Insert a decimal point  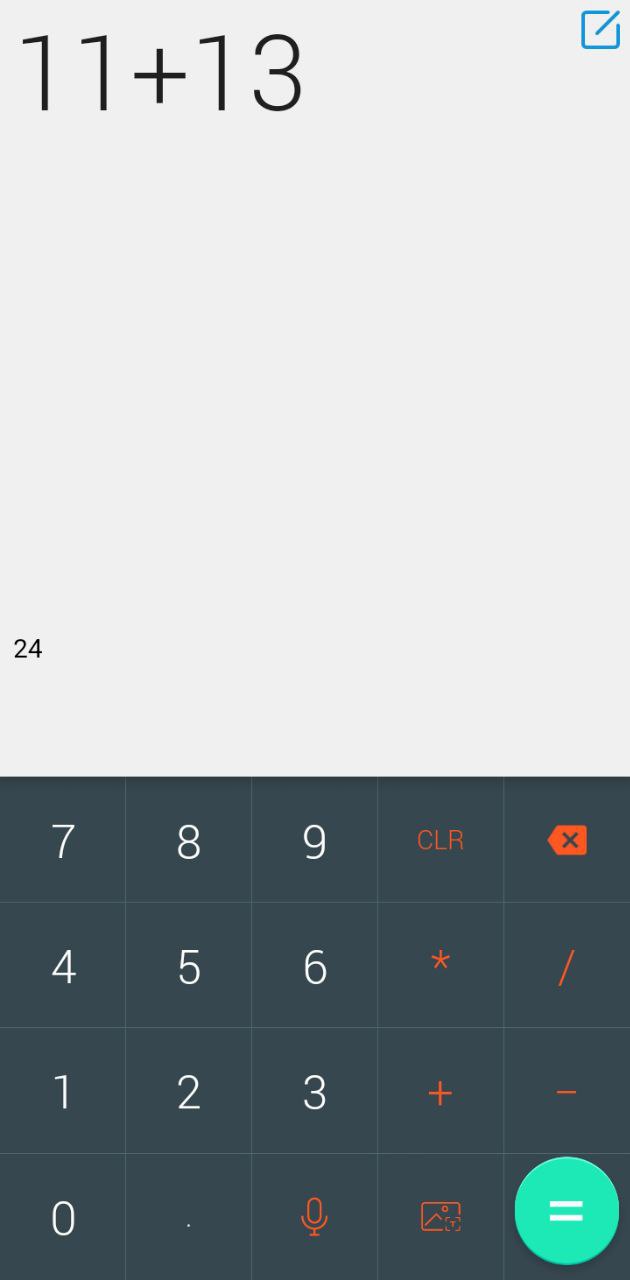[x=189, y=1218]
